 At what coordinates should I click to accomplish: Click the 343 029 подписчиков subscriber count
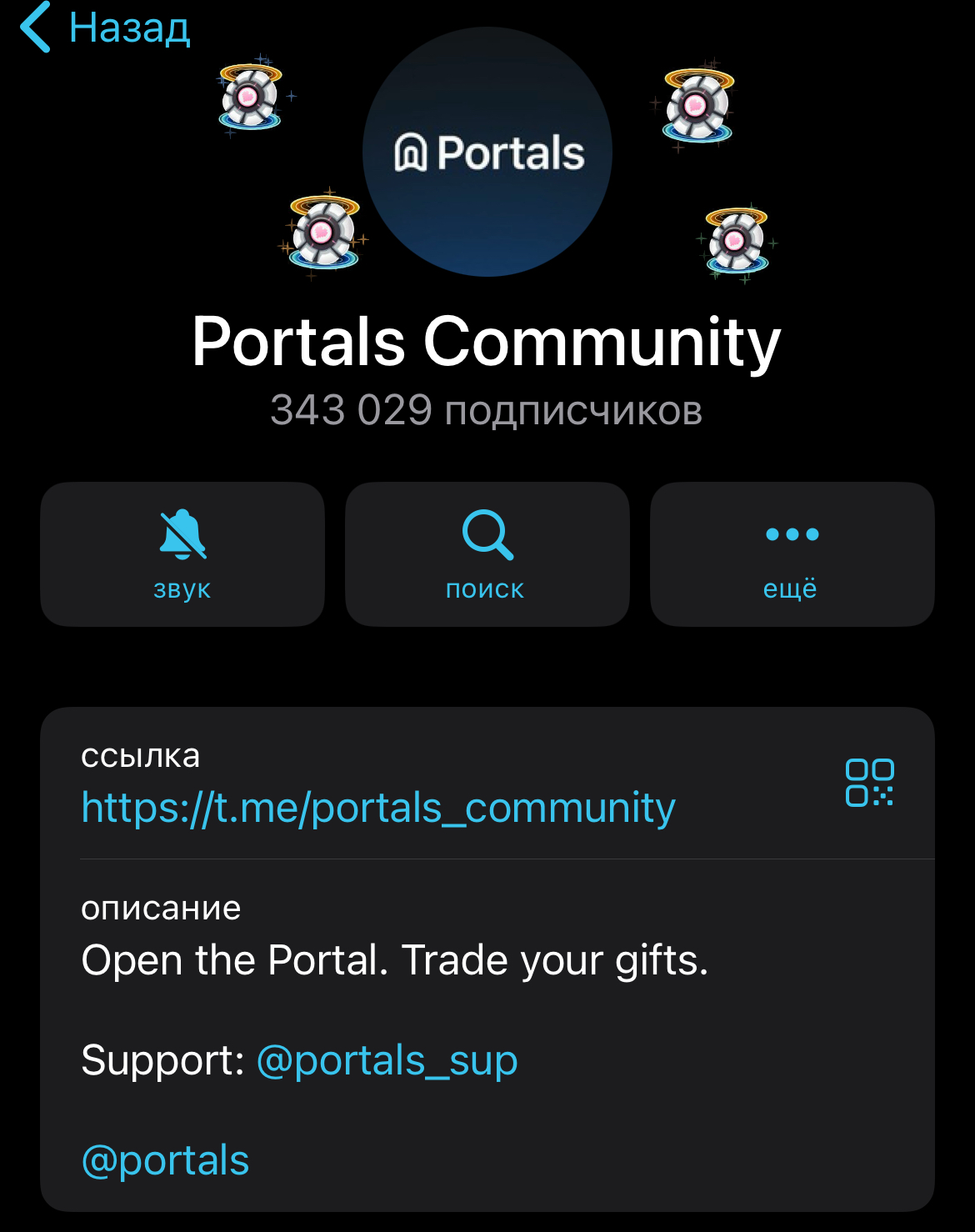click(487, 410)
